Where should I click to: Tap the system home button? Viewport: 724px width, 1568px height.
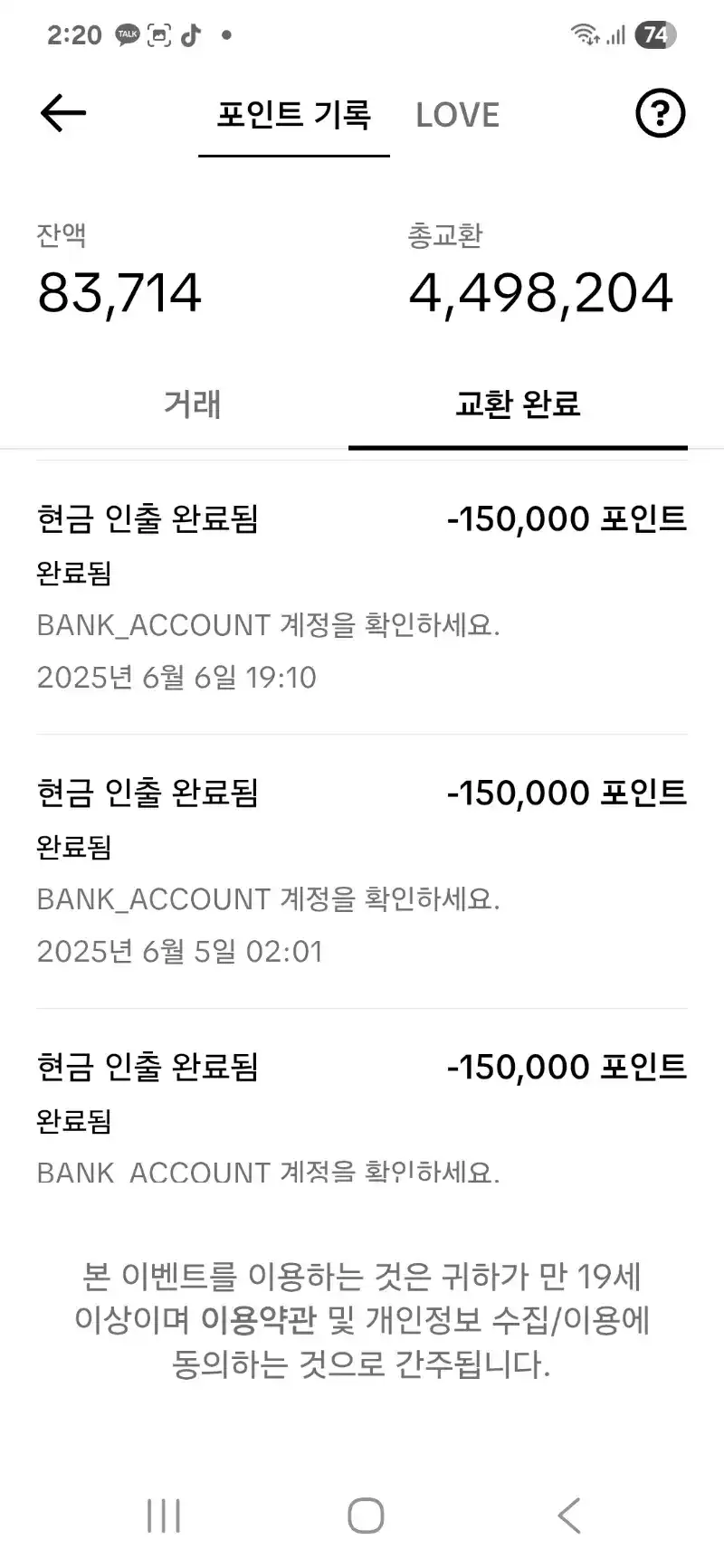coord(366,1516)
